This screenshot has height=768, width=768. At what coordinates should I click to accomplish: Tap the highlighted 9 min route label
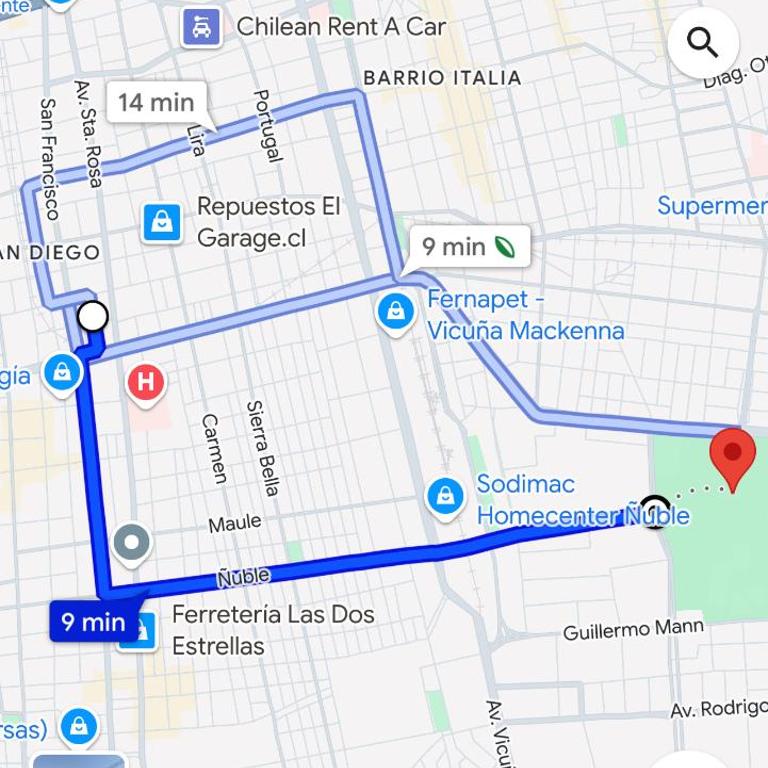[x=93, y=622]
